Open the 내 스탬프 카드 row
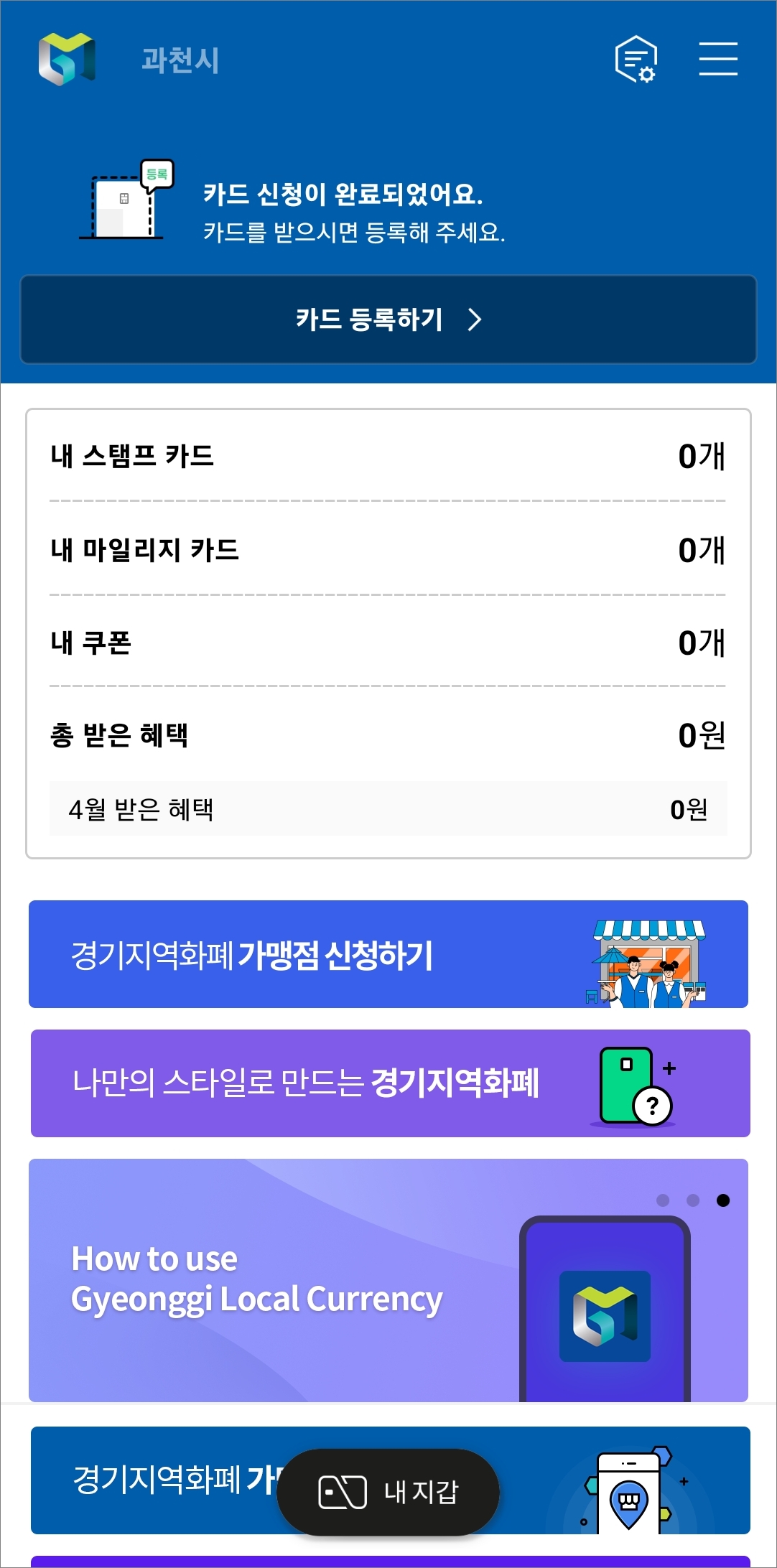This screenshot has width=777, height=1568. [x=388, y=456]
